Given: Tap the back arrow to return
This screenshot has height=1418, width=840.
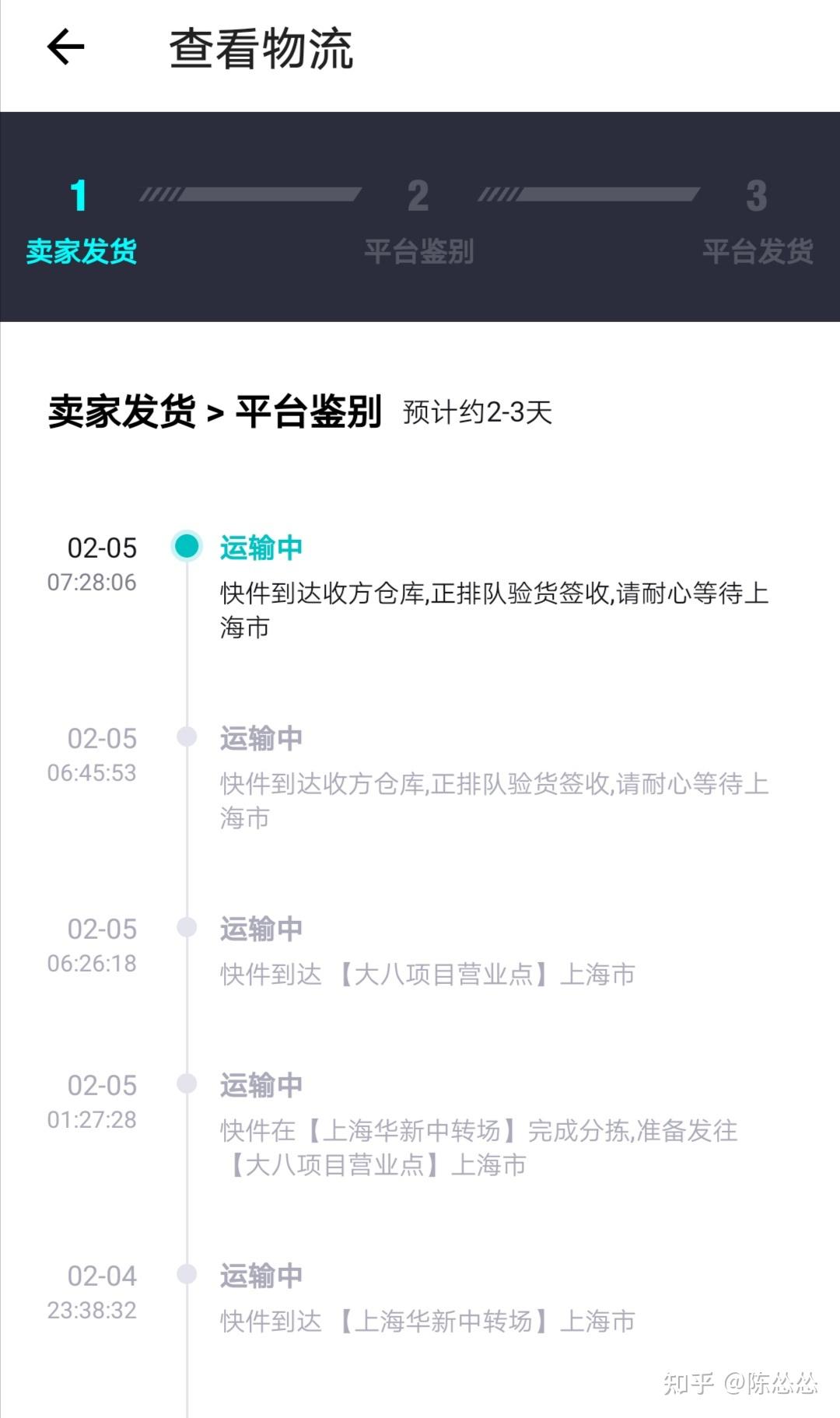Looking at the screenshot, I should (65, 47).
